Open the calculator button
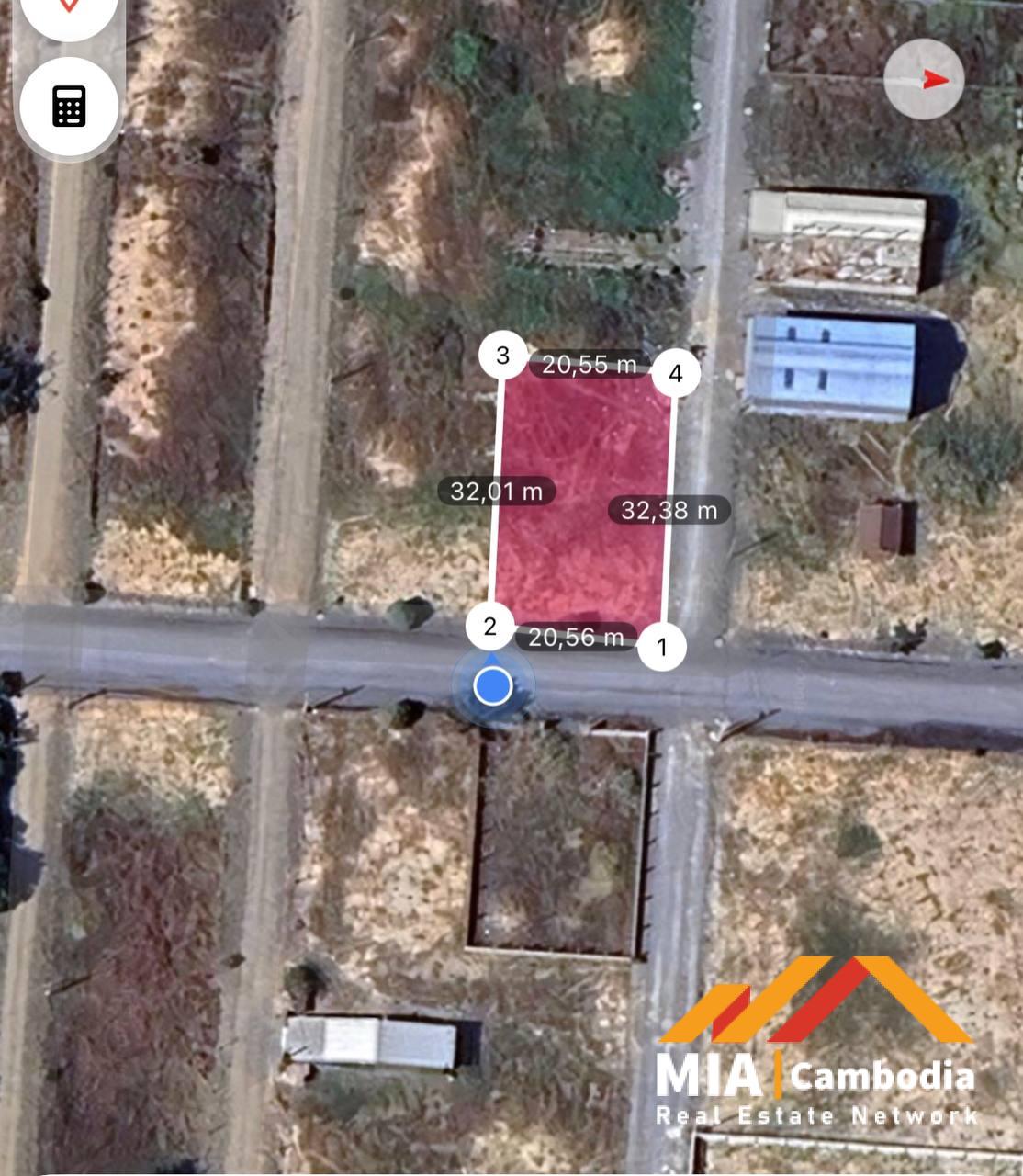This screenshot has height=1176, width=1023. click(x=69, y=107)
